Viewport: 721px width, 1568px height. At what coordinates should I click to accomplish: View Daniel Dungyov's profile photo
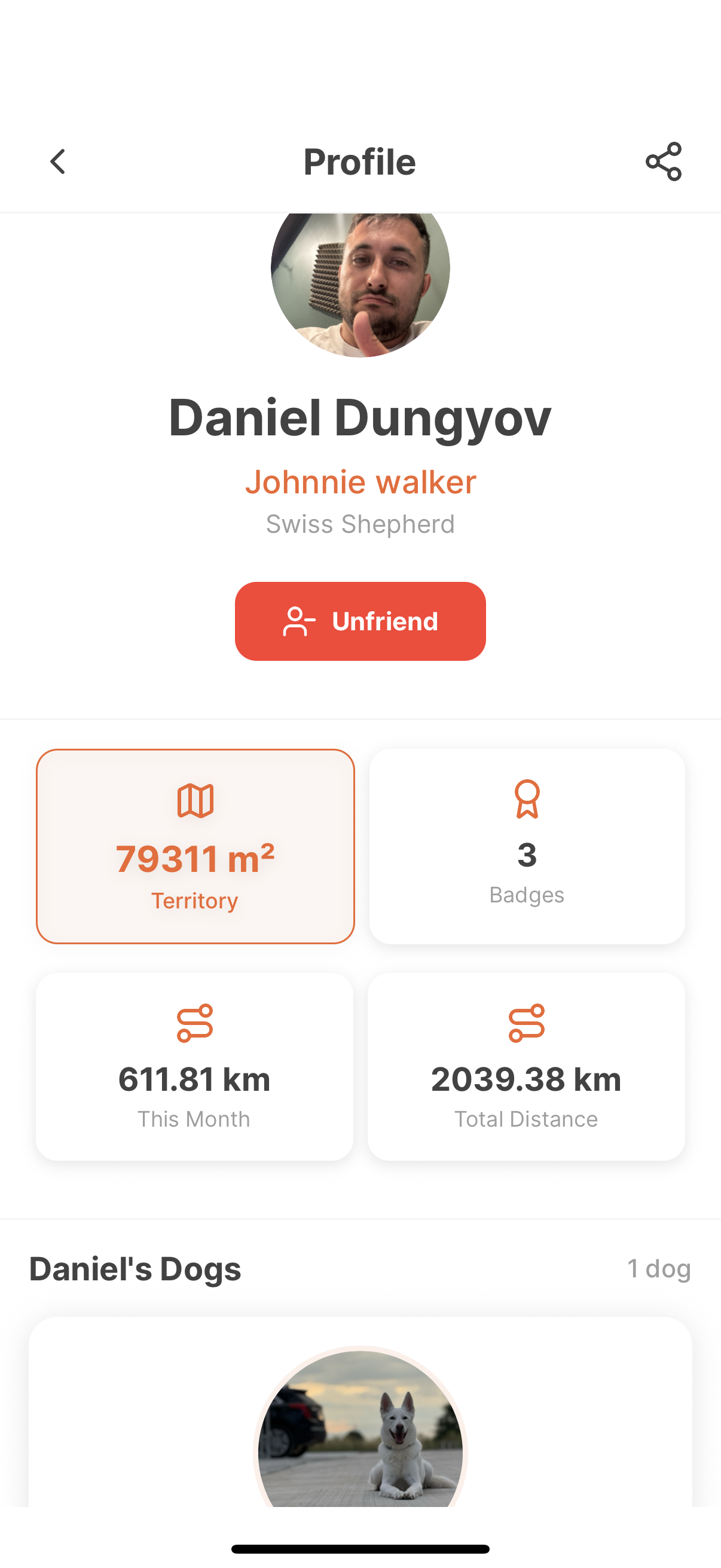point(360,283)
